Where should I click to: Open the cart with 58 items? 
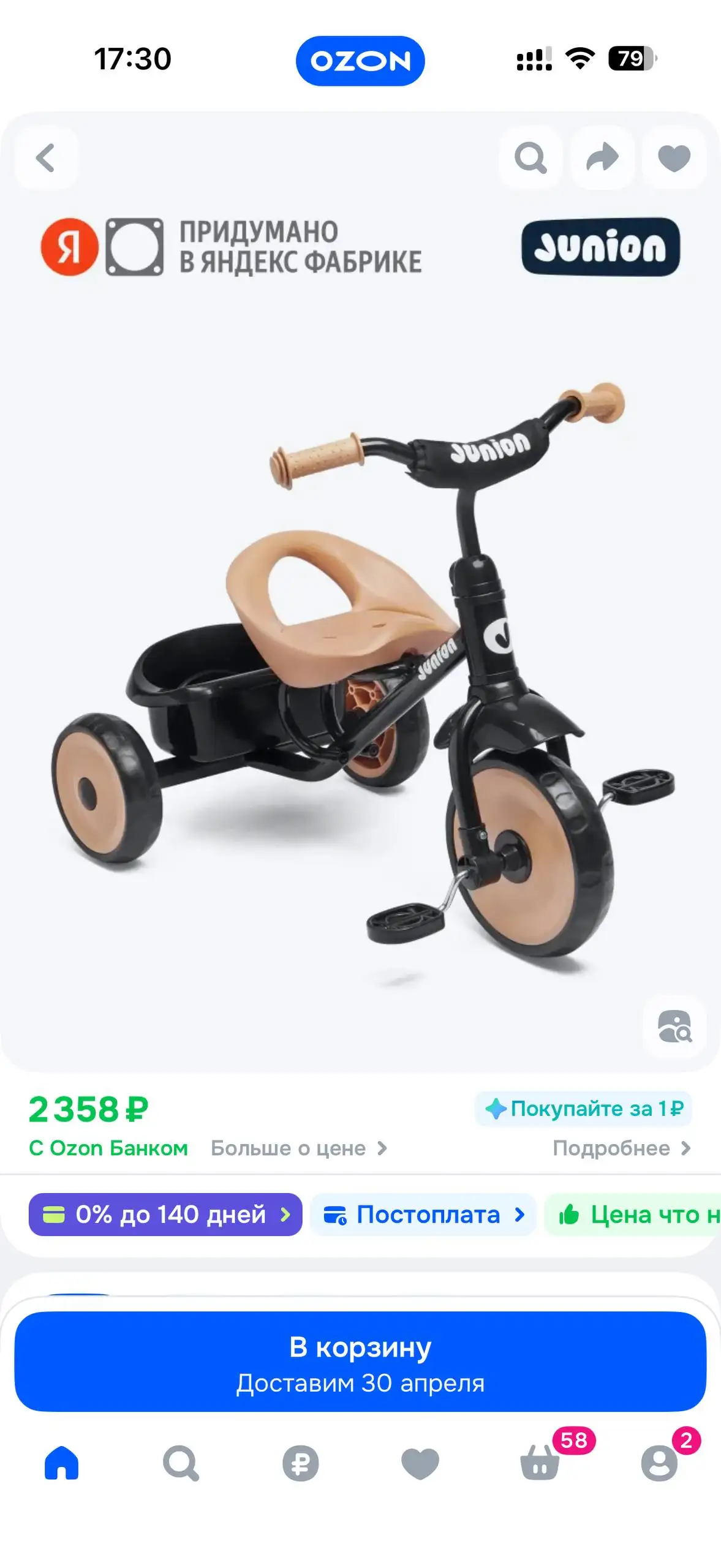tap(540, 1463)
